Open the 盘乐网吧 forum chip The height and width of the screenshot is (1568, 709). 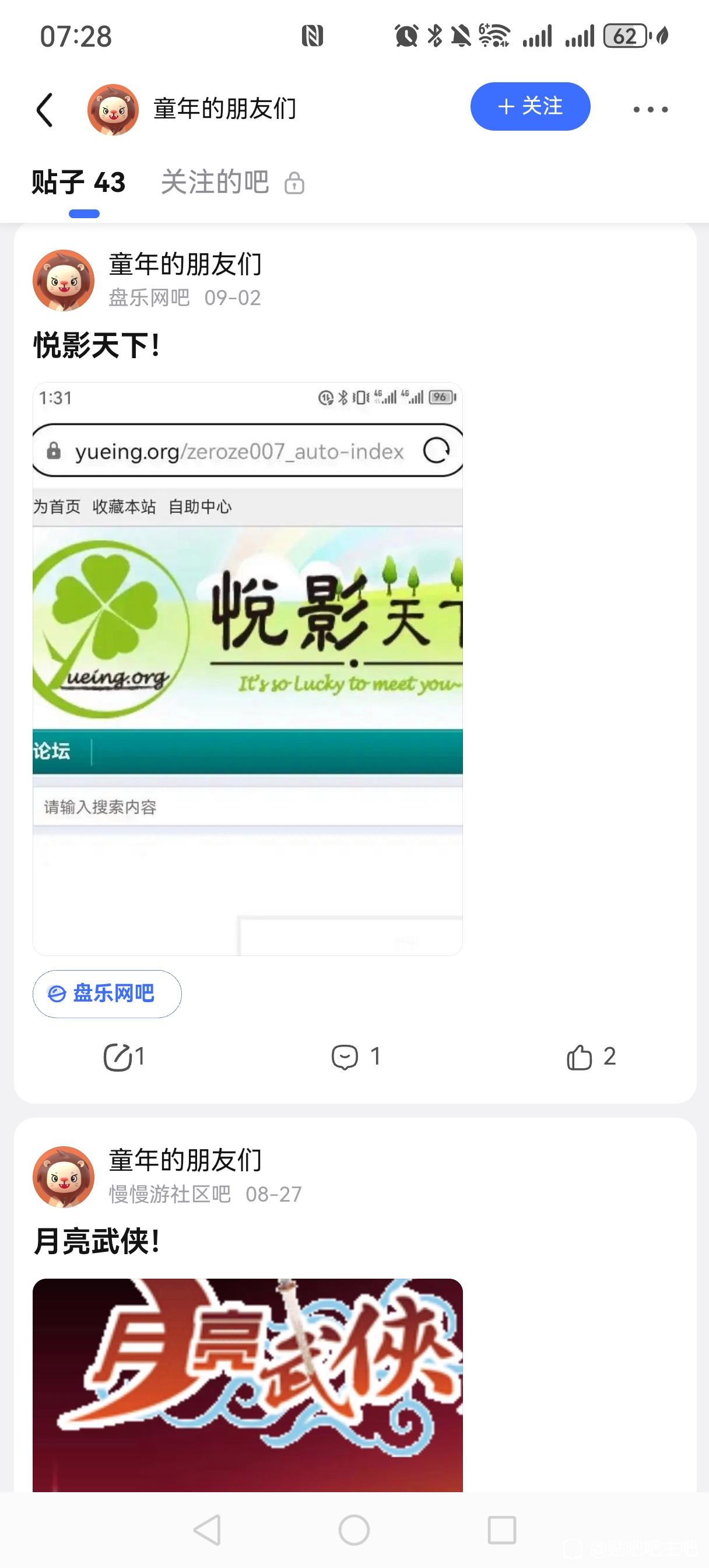(107, 993)
